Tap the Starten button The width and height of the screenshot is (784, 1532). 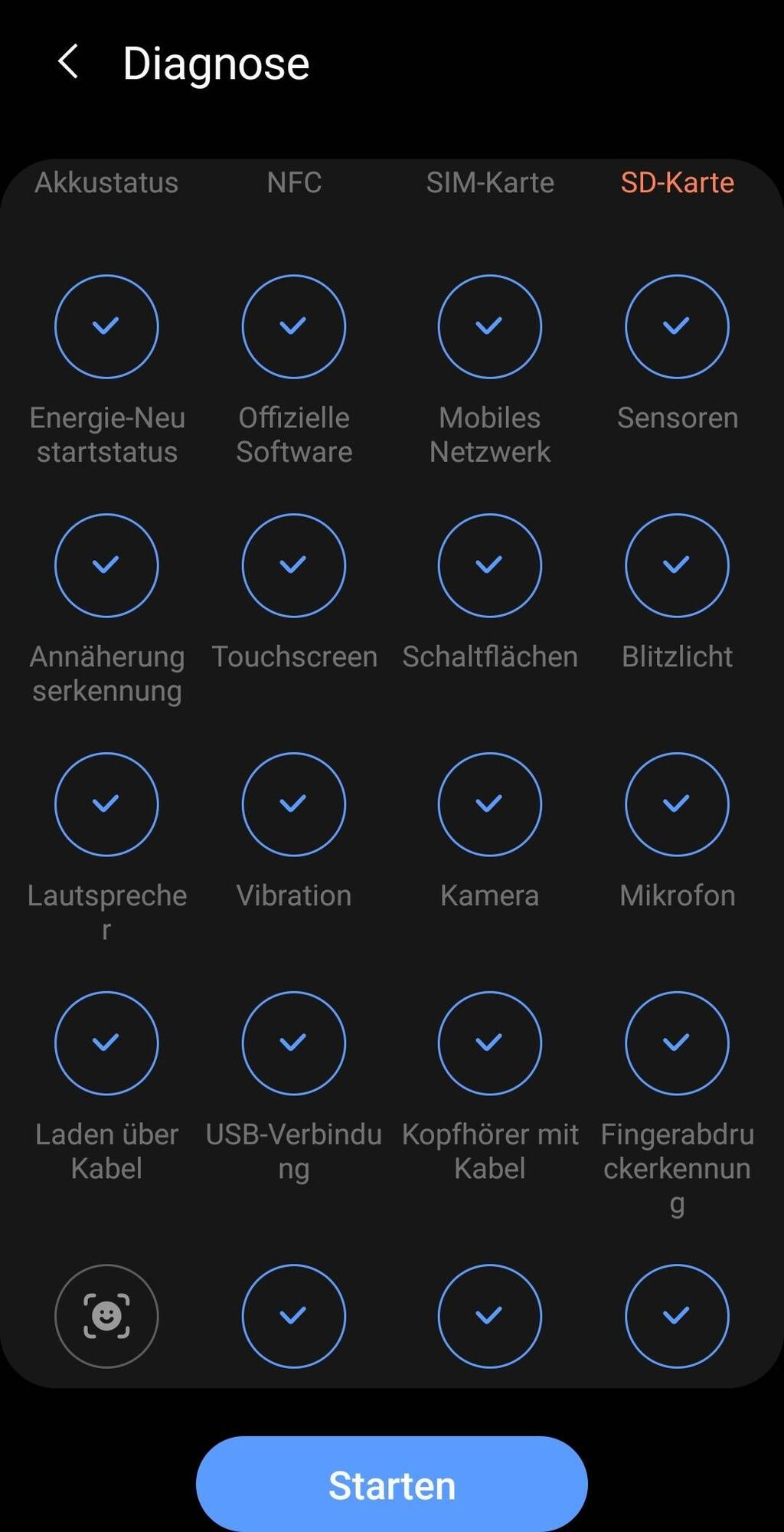coord(391,1485)
